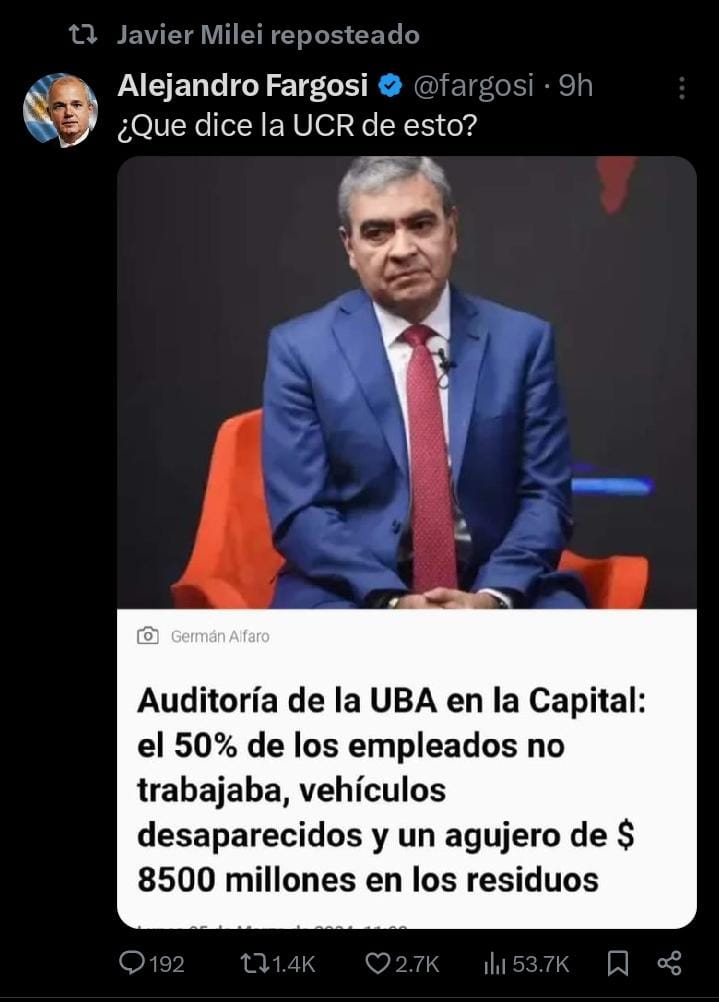Bookmark this tweet
Image resolution: width=719 pixels, height=1002 pixels.
pyautogui.click(x=618, y=963)
